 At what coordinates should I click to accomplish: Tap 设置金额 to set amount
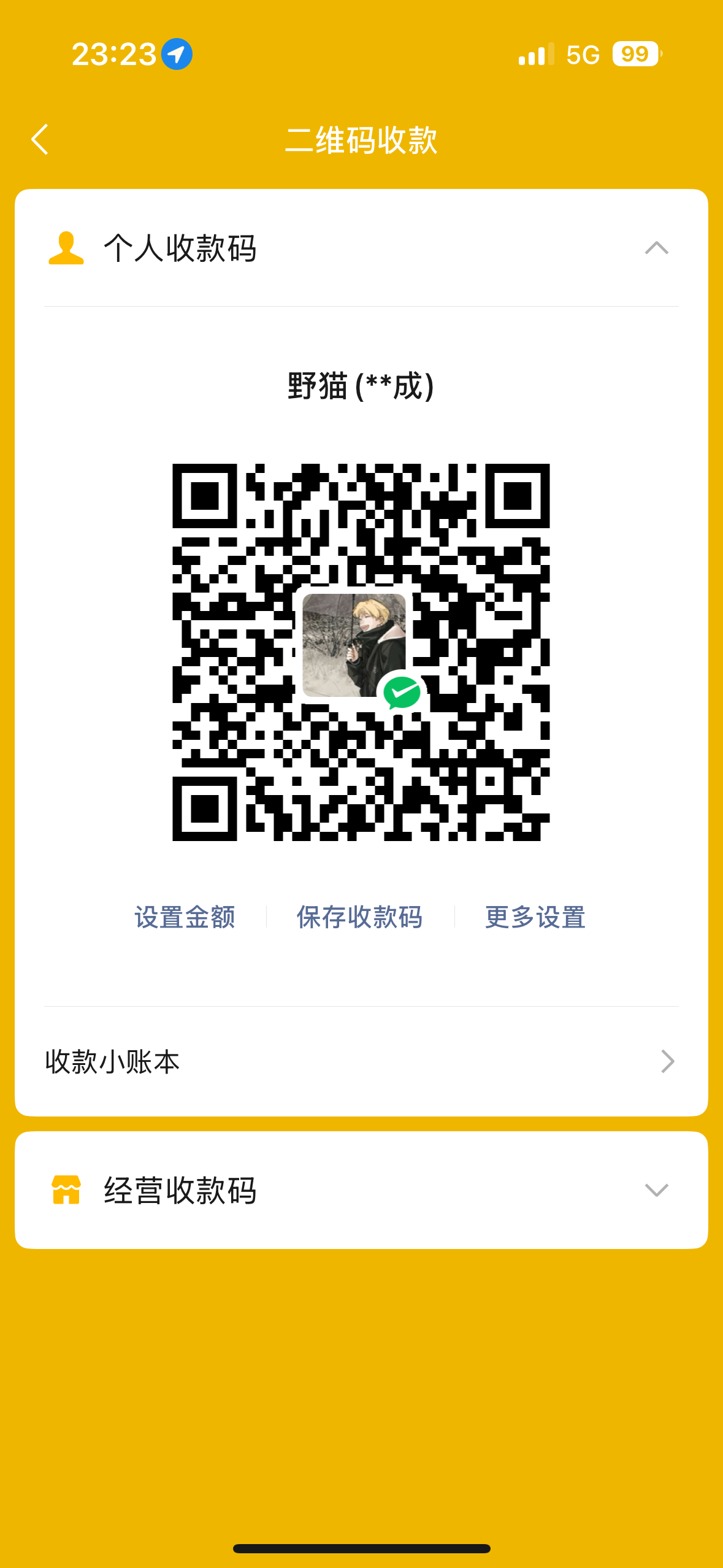click(x=185, y=918)
